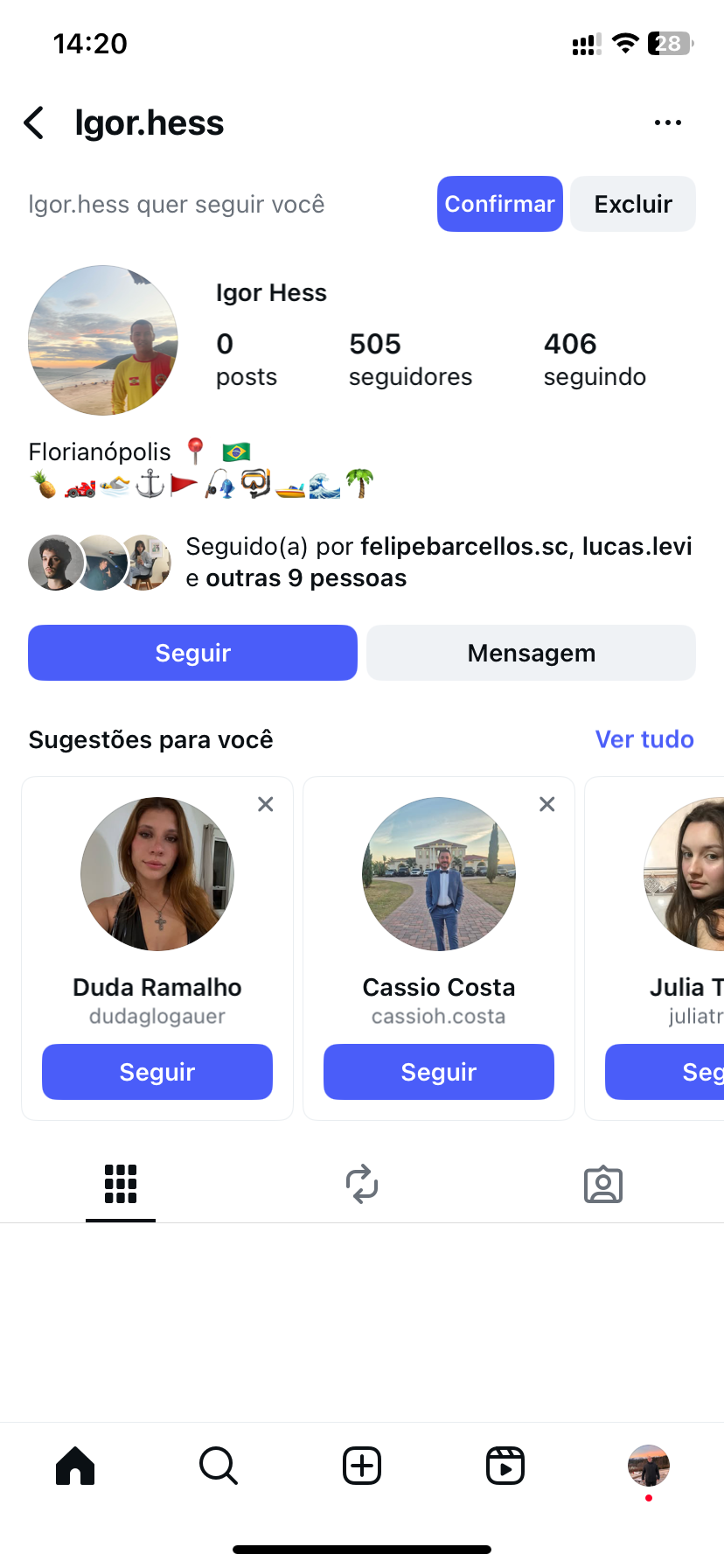This screenshot has height=1568, width=724.
Task: Go to the home feed
Action: 75,1466
